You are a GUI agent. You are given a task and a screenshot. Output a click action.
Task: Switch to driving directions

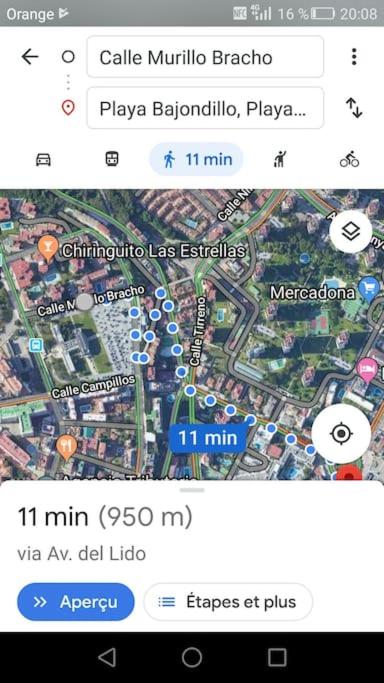[43, 160]
